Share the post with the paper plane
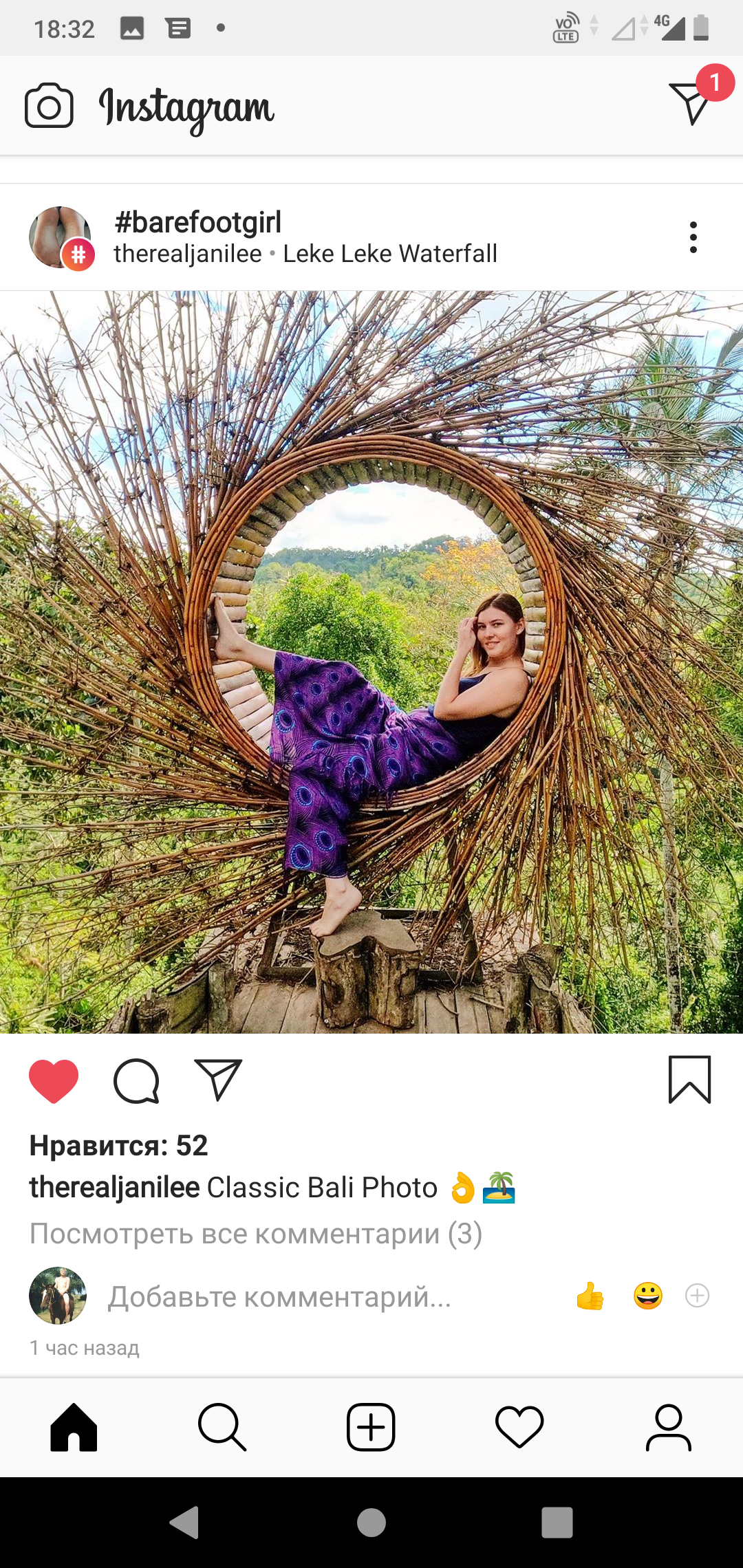Image resolution: width=743 pixels, height=1568 pixels. (218, 1080)
